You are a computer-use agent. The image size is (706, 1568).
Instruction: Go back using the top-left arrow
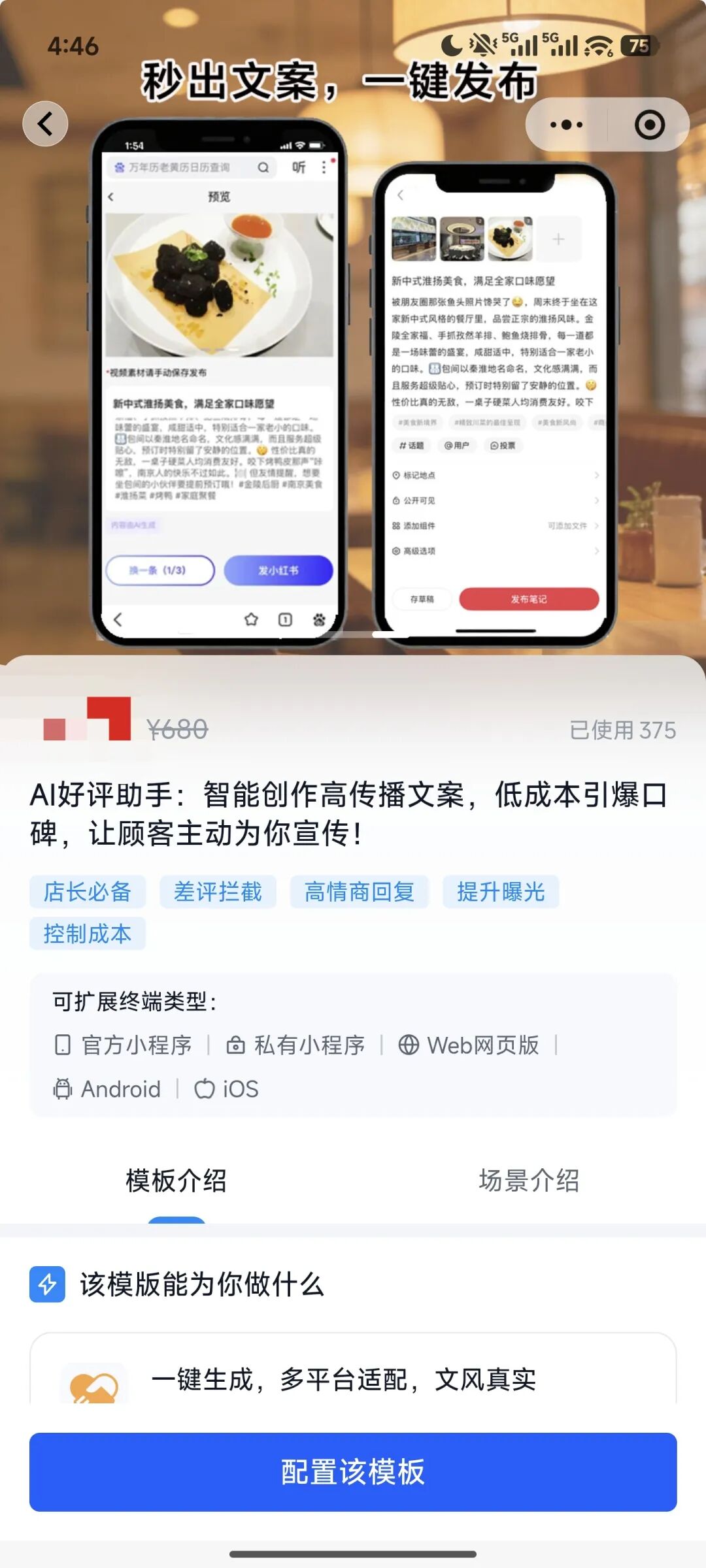tap(45, 123)
